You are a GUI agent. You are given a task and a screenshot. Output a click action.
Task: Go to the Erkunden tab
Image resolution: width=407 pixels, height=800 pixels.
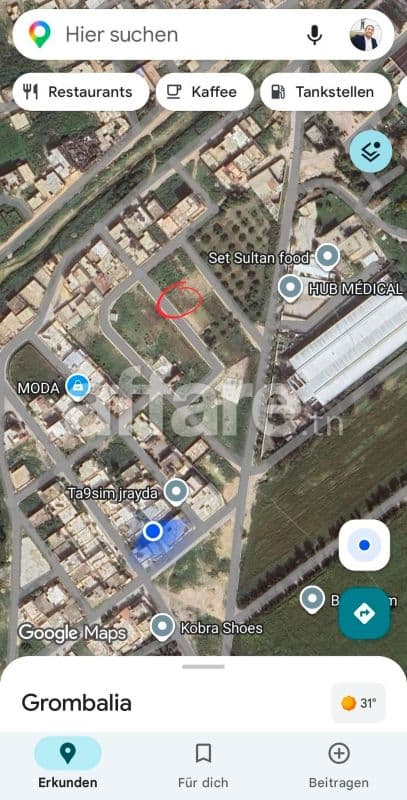[x=68, y=765]
